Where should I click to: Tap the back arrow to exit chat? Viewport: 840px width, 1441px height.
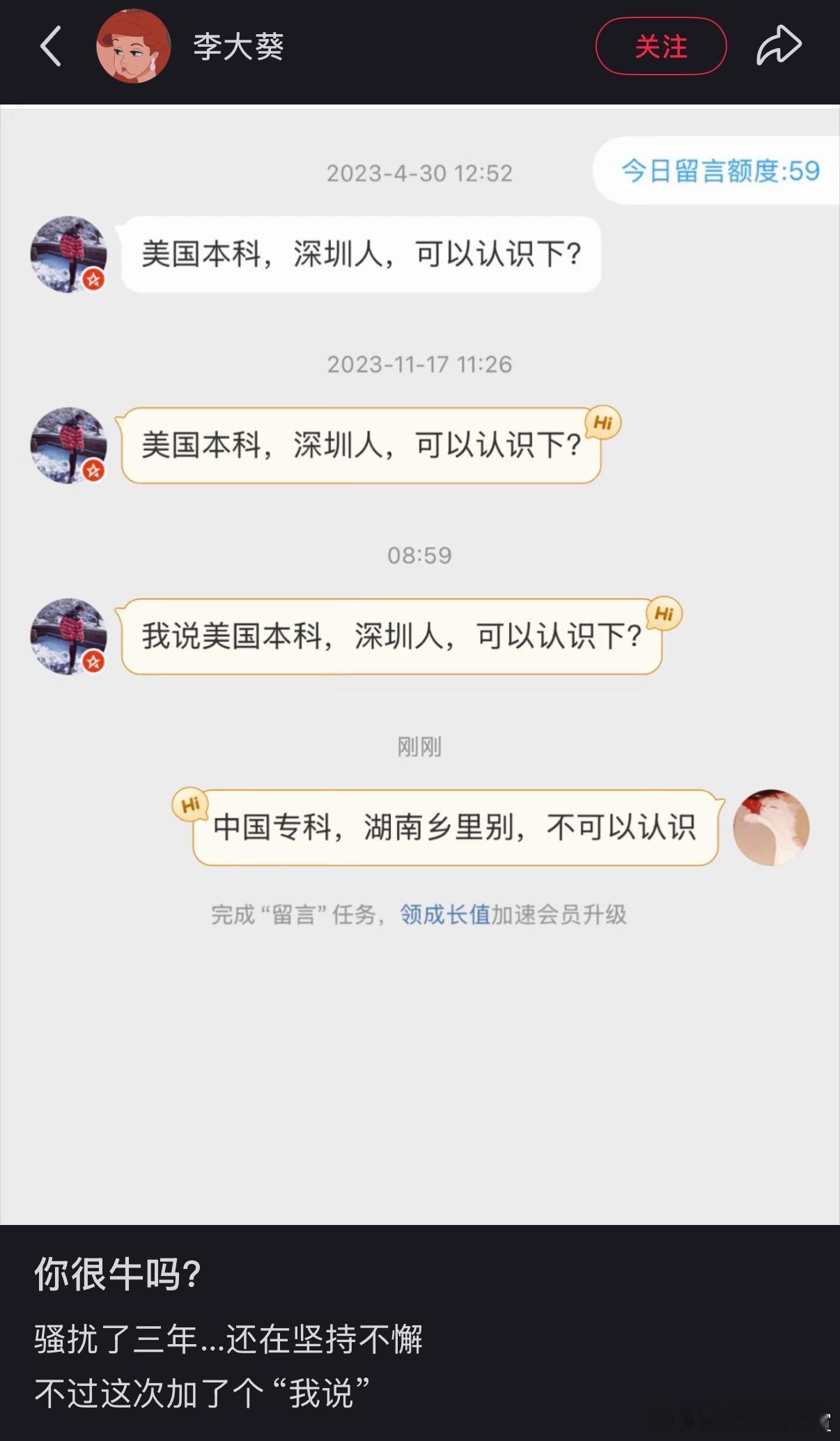click(x=50, y=47)
